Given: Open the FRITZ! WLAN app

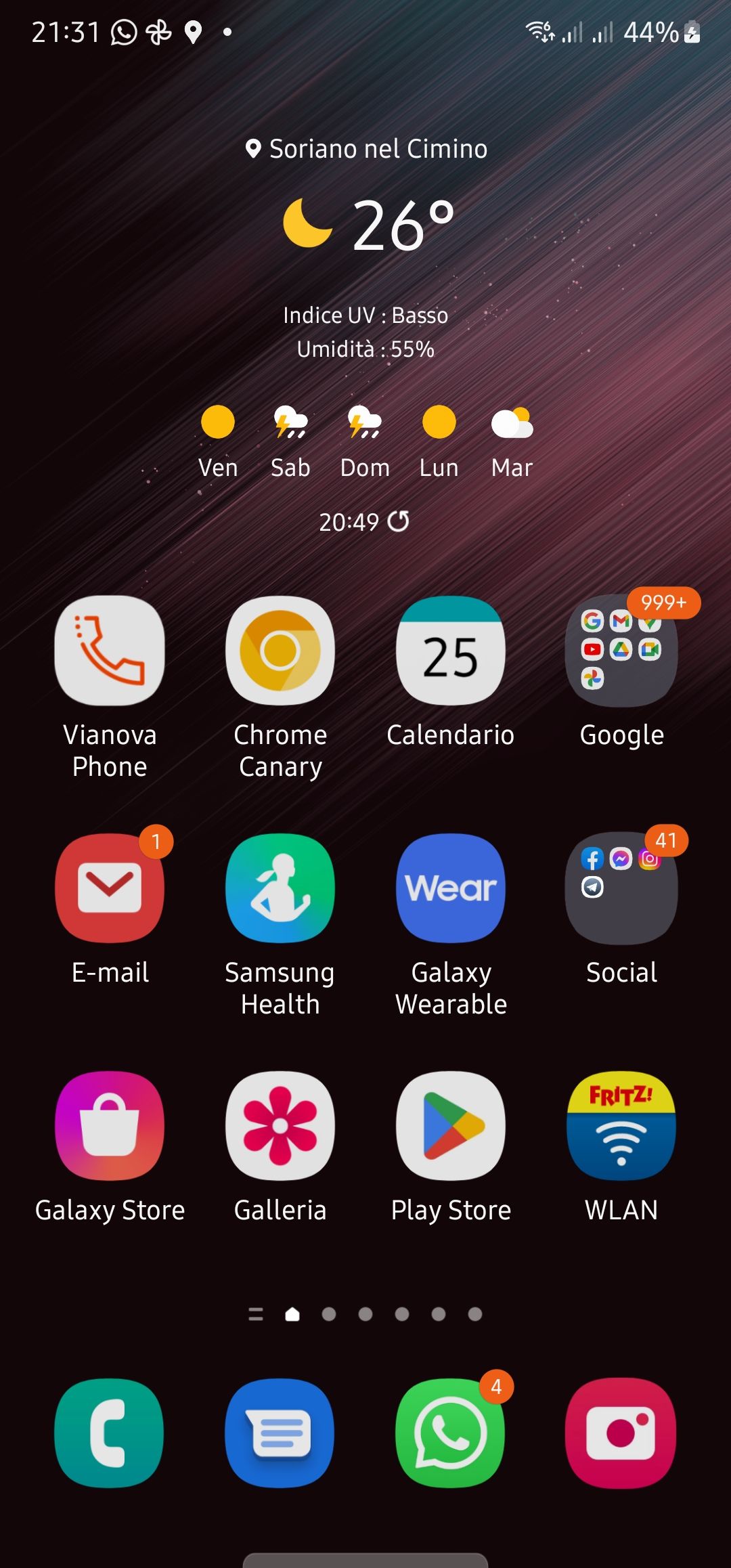Looking at the screenshot, I should [621, 1125].
